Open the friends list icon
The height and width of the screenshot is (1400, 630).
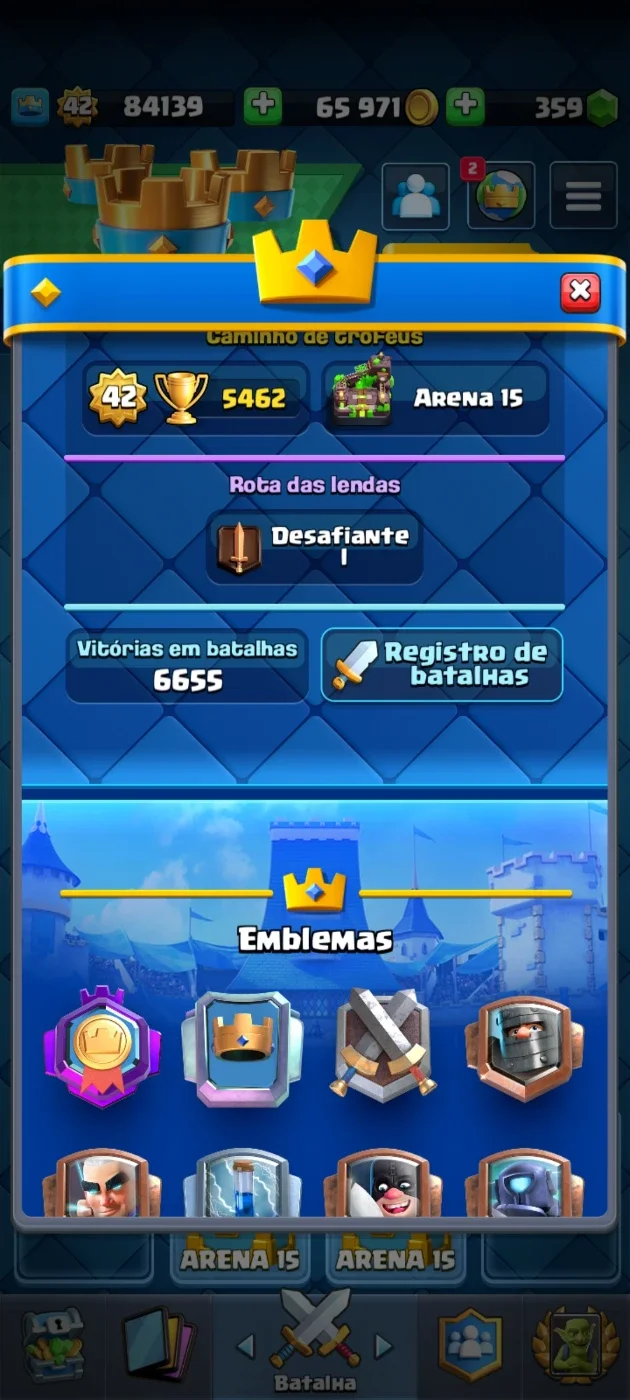415,196
